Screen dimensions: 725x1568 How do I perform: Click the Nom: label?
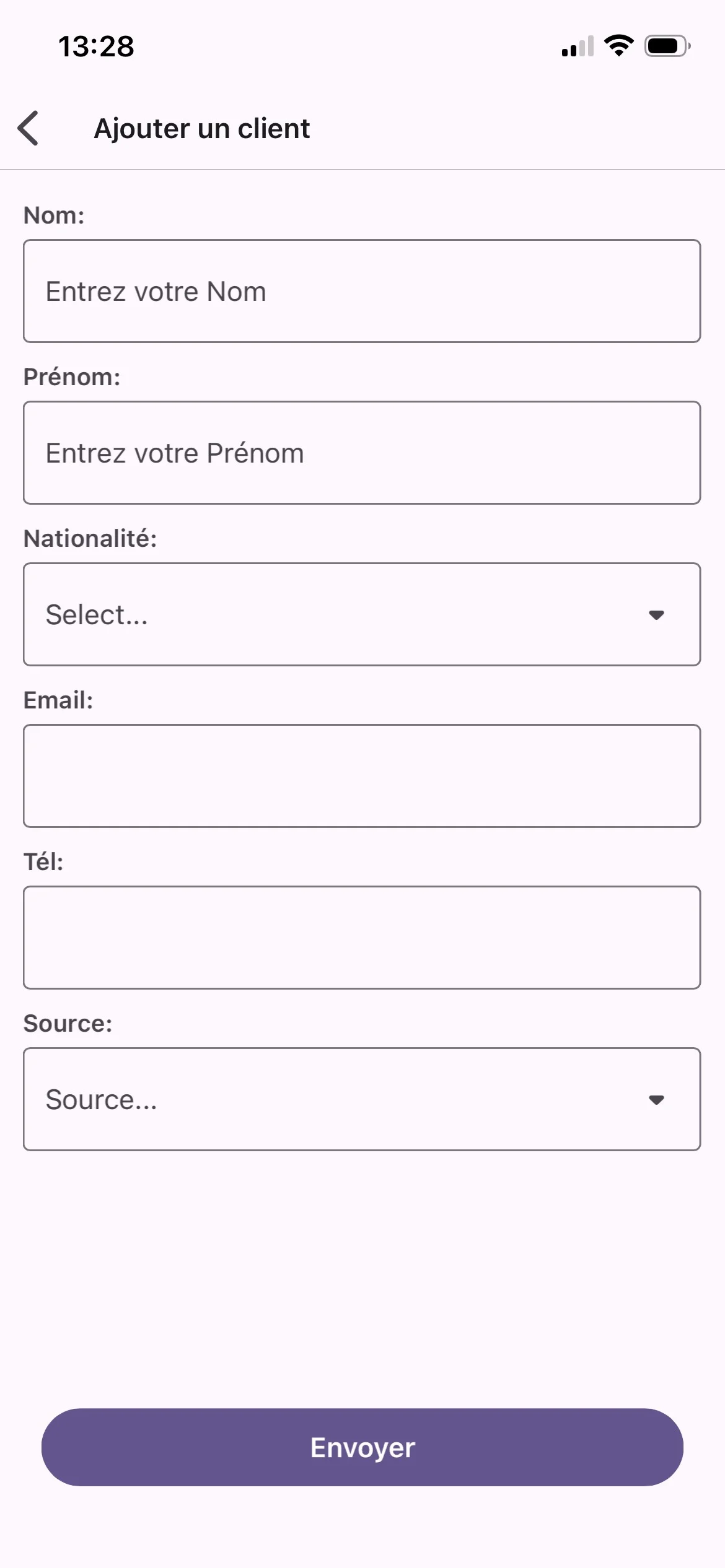(53, 215)
